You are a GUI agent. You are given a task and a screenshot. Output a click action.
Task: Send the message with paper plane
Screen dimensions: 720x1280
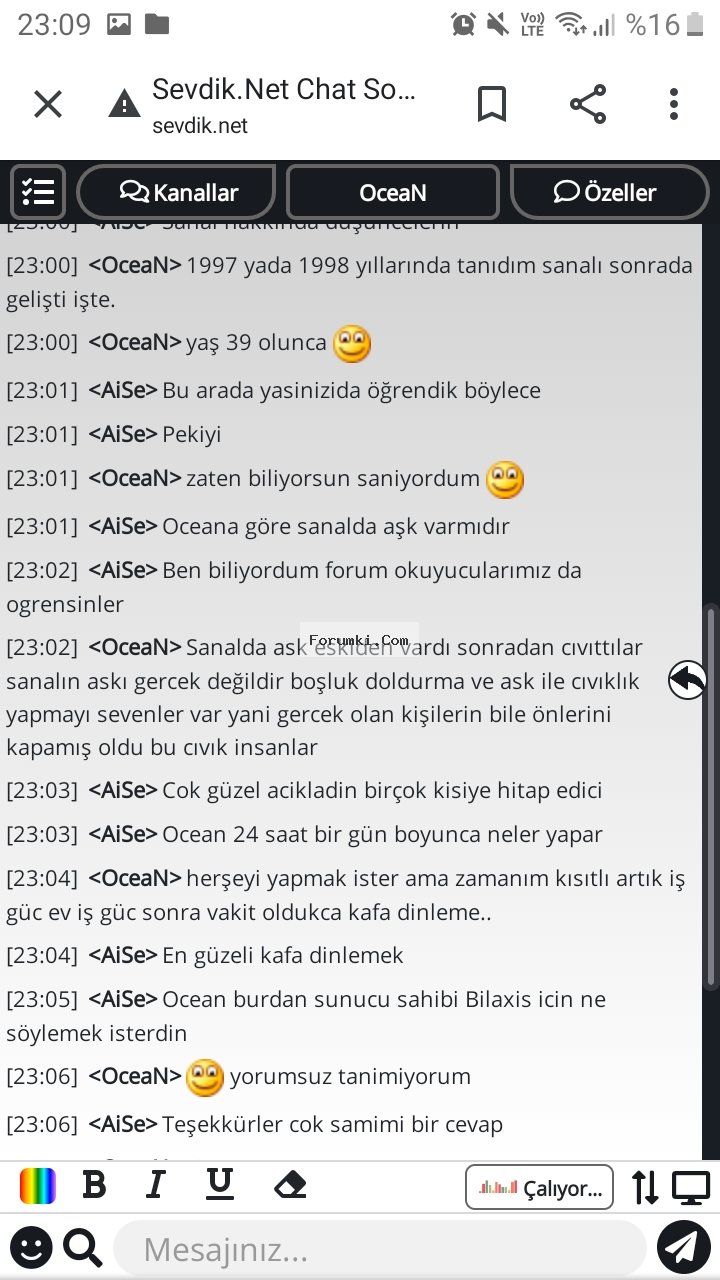coord(683,1248)
